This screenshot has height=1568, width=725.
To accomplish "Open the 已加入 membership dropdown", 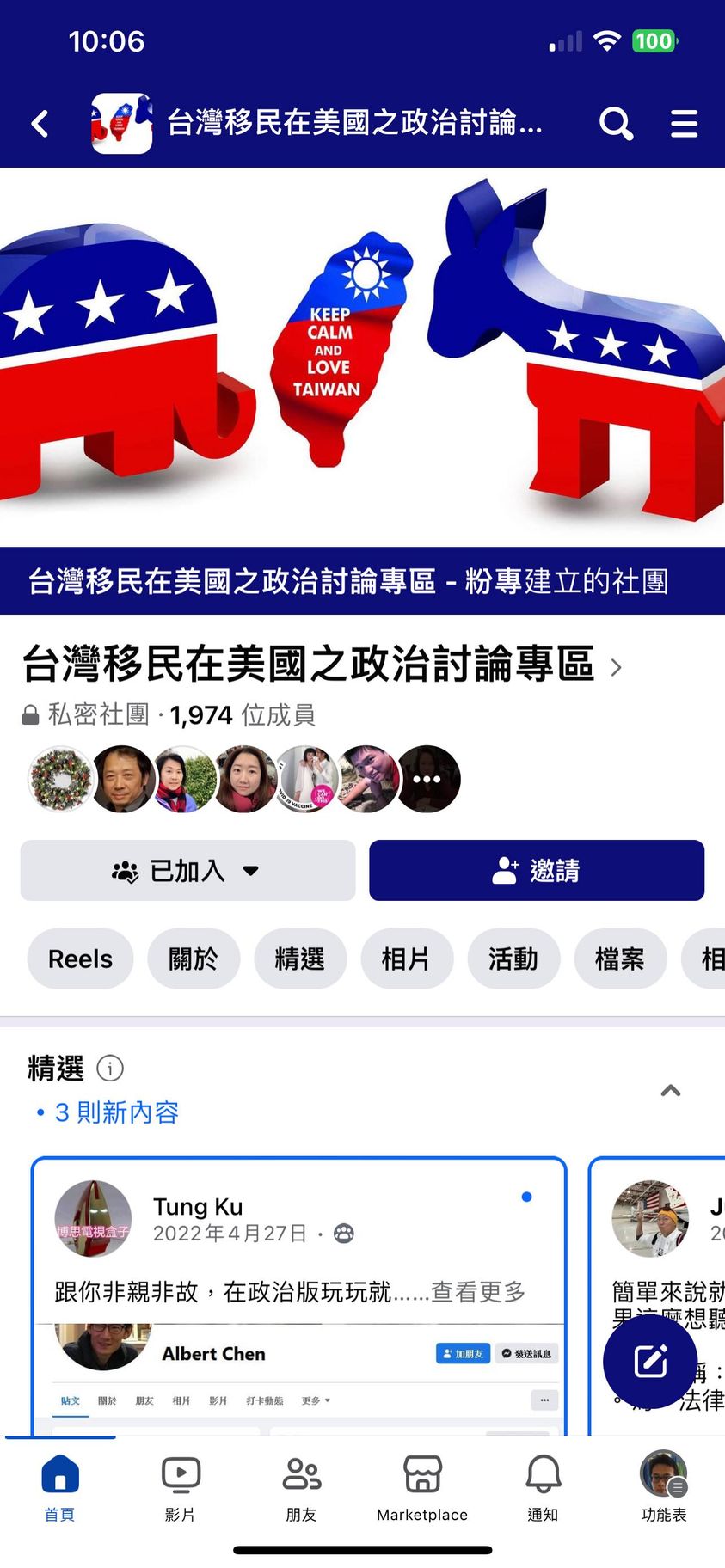I will tap(187, 871).
